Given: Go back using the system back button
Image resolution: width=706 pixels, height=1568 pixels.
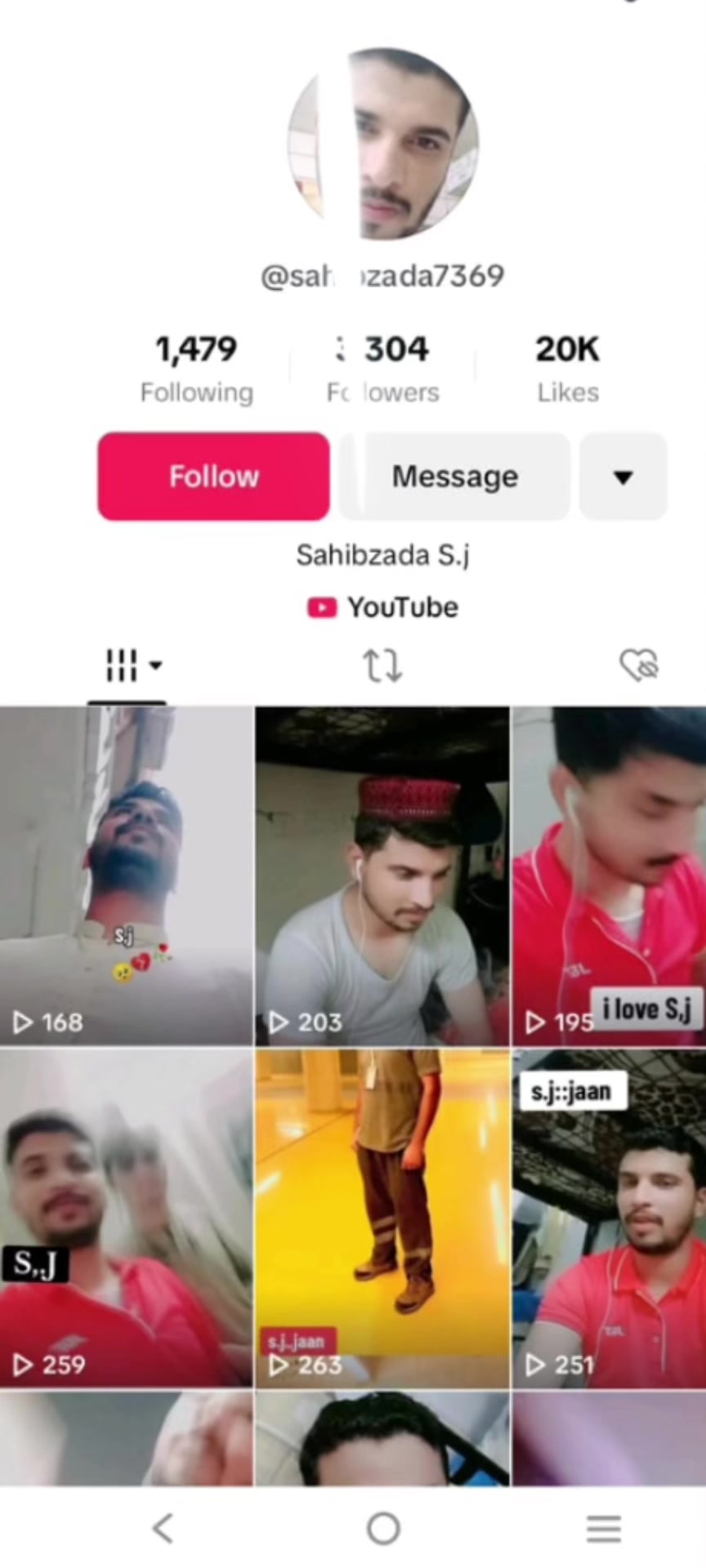Looking at the screenshot, I should pos(163,1528).
